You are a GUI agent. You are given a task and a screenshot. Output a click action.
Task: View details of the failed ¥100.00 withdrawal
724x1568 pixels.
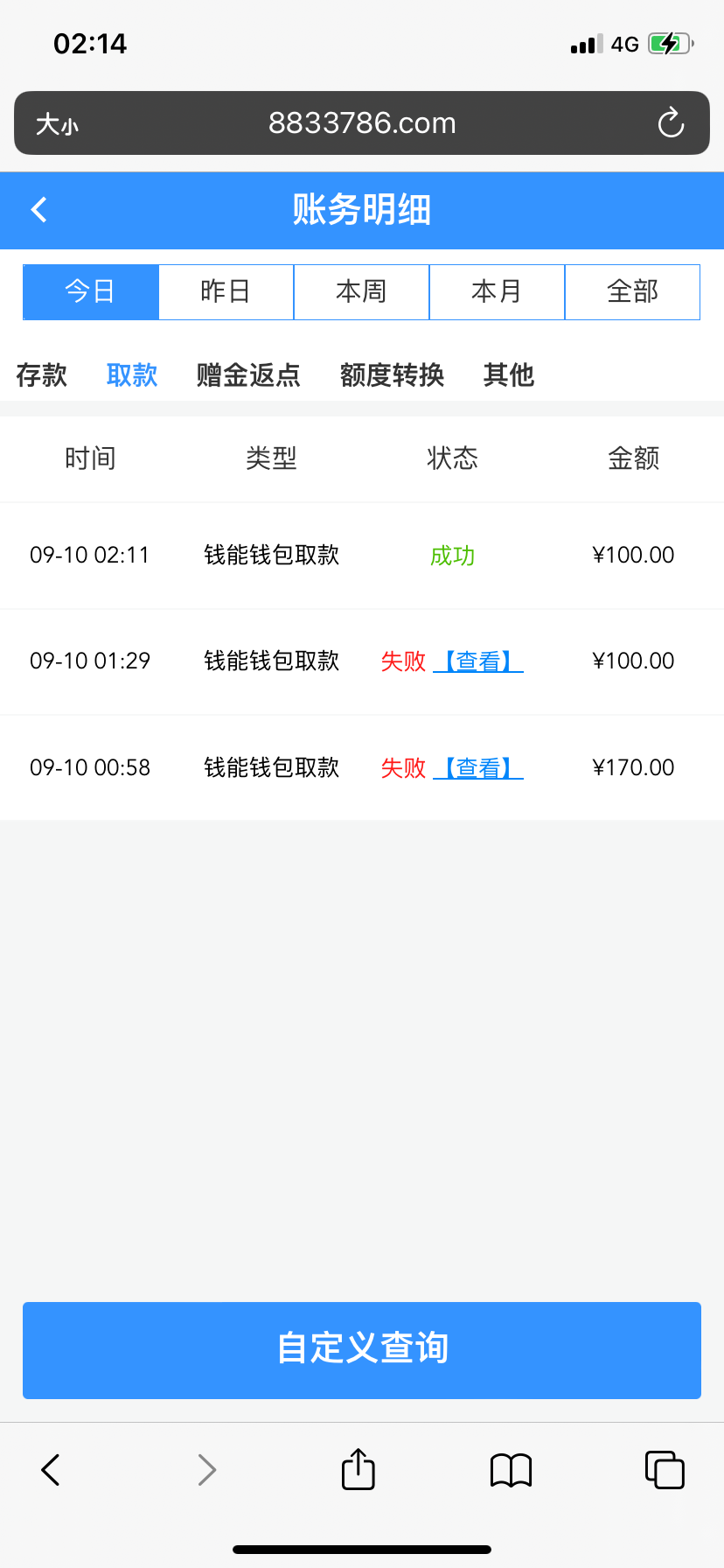[x=477, y=661]
